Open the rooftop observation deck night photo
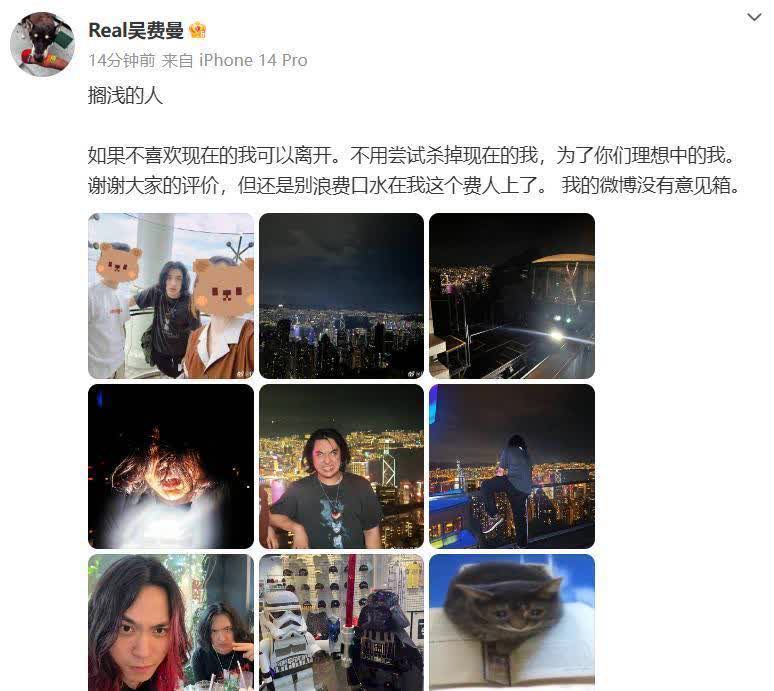This screenshot has width=774, height=691. [511, 296]
